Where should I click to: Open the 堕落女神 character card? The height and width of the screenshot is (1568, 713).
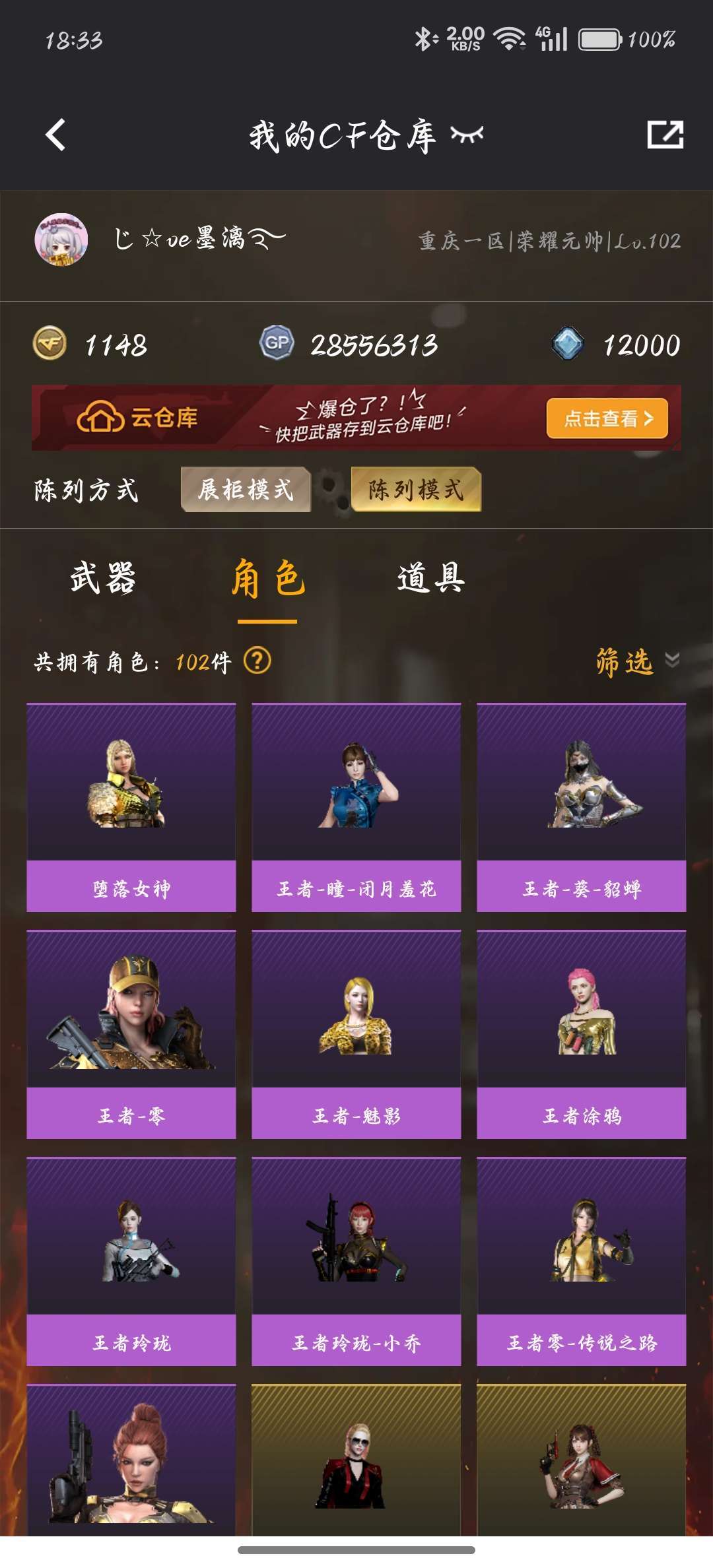click(131, 807)
